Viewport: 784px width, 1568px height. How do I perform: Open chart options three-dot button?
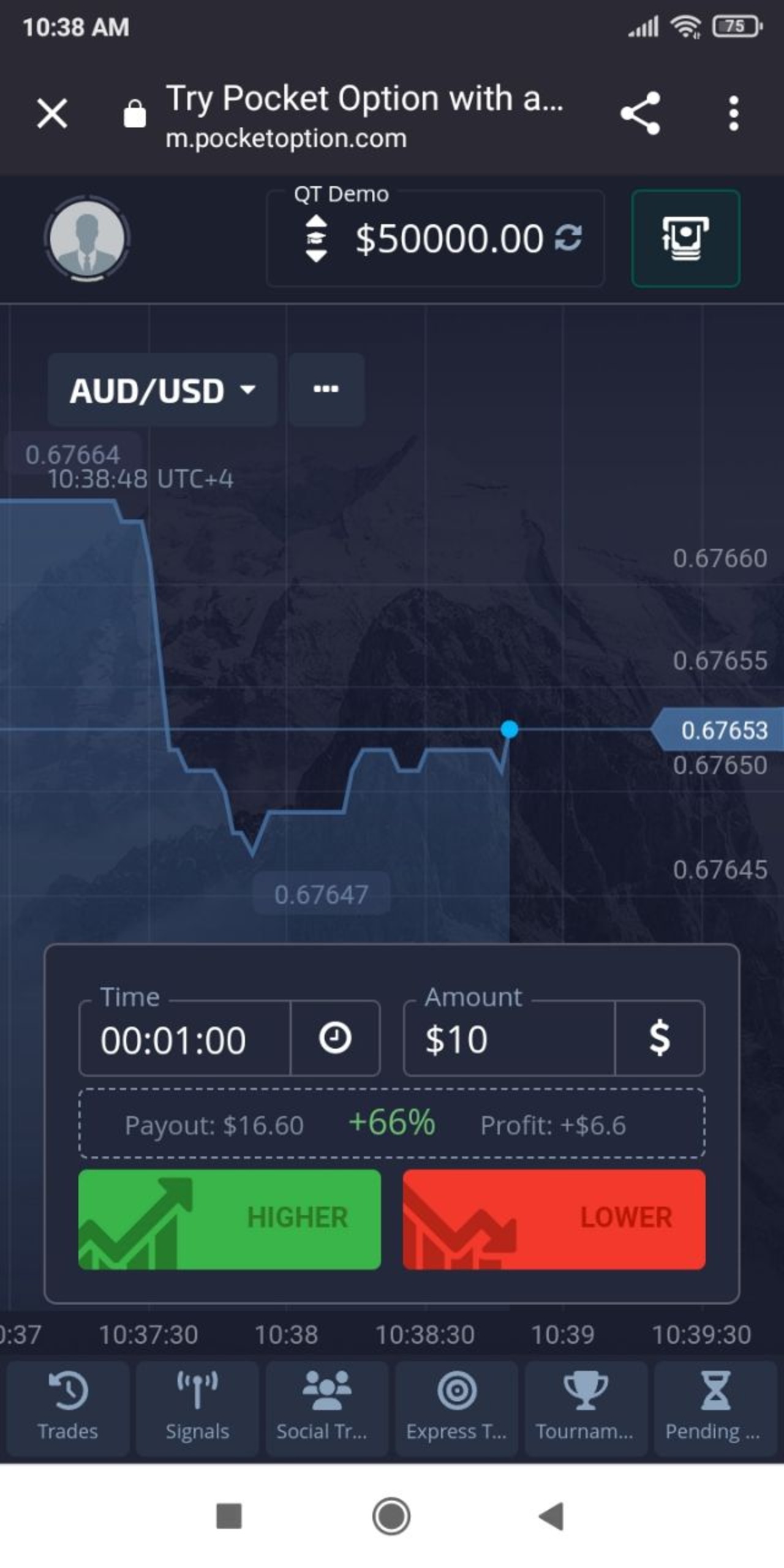(x=326, y=390)
